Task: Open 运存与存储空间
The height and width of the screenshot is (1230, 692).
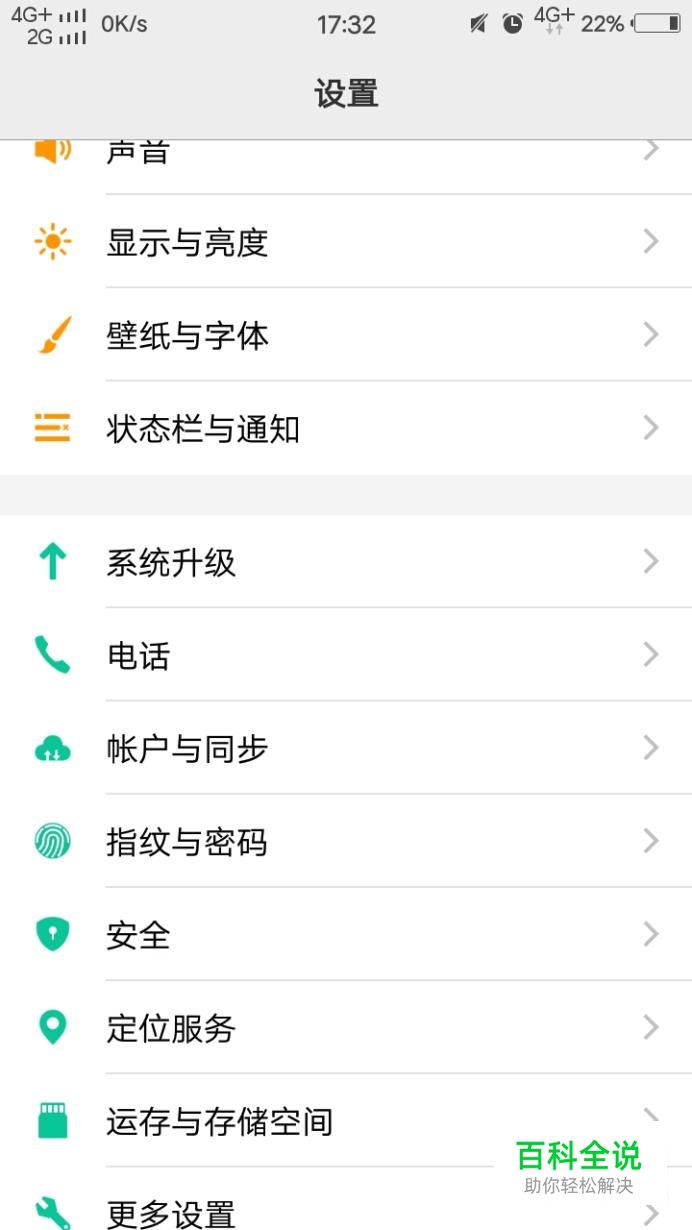Action: click(300, 1121)
